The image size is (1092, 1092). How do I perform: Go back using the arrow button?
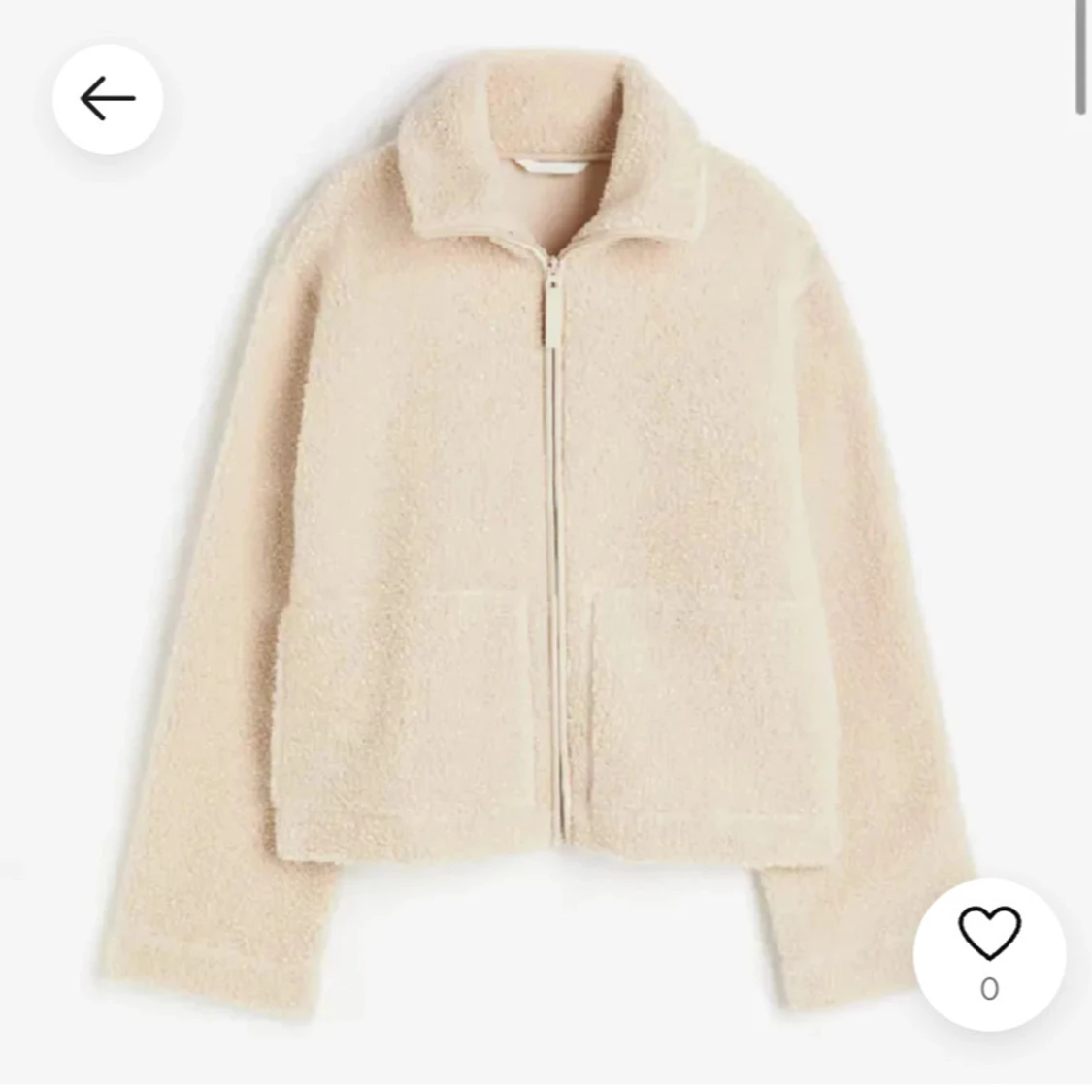point(107,99)
